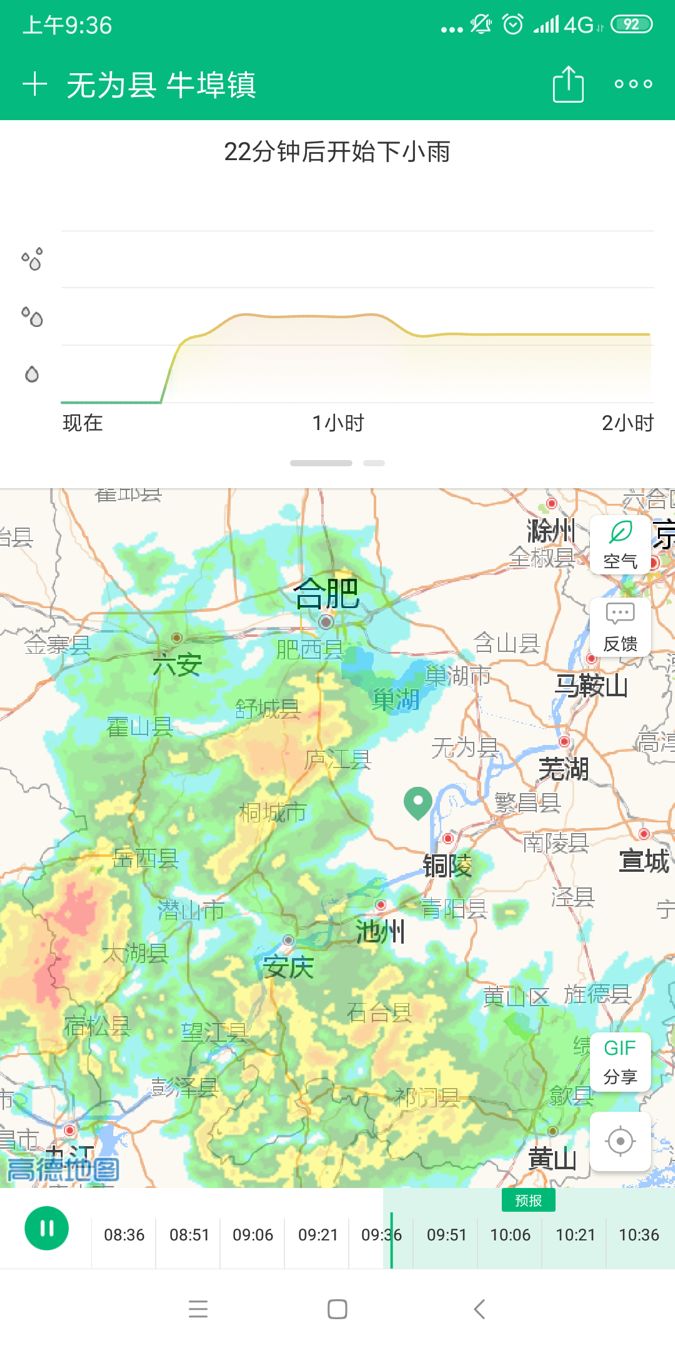The image size is (675, 1350).
Task: Show the 09:06 radar frame
Action: (x=253, y=1235)
